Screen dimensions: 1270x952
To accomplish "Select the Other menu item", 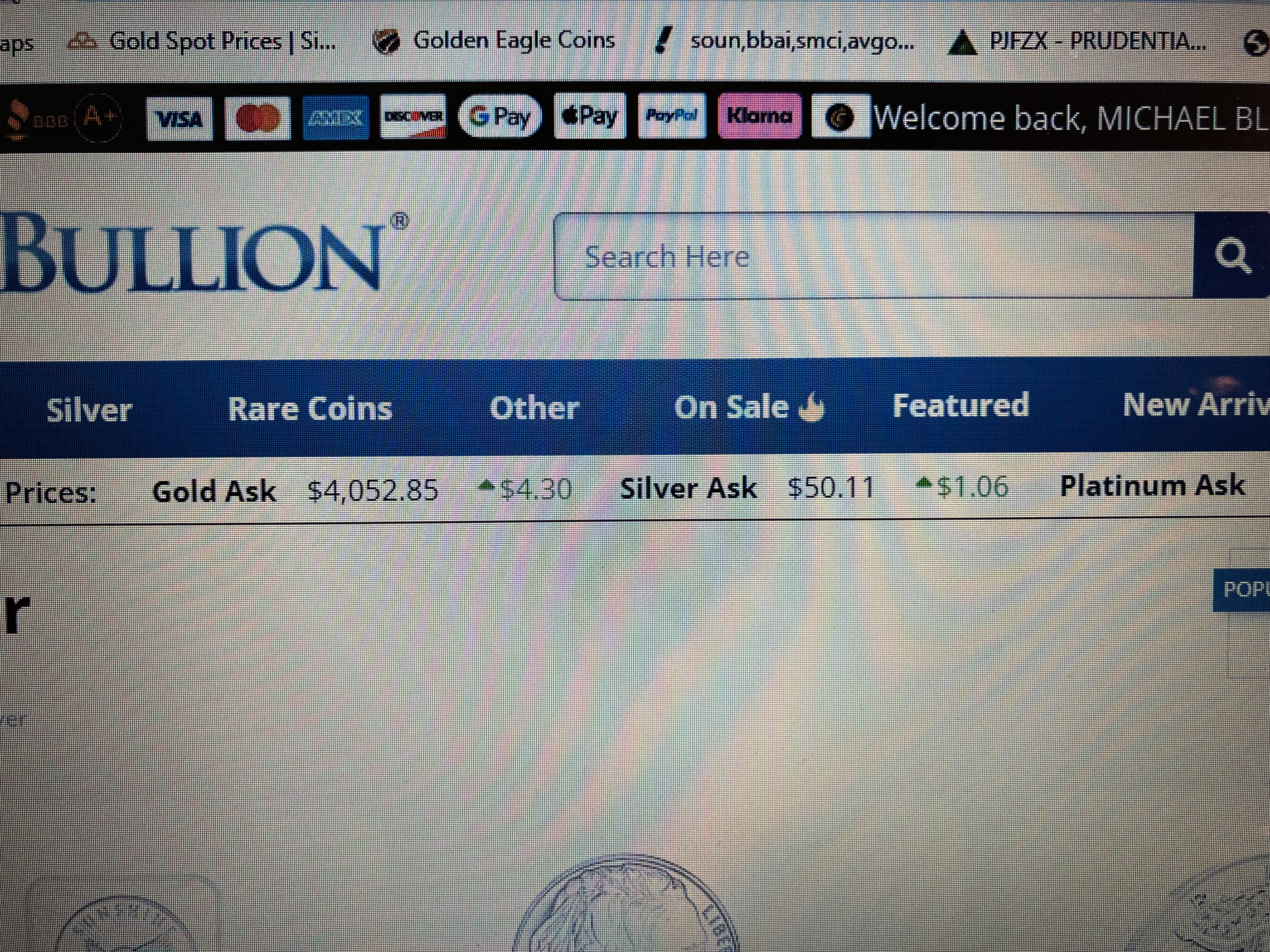I will pyautogui.click(x=534, y=408).
